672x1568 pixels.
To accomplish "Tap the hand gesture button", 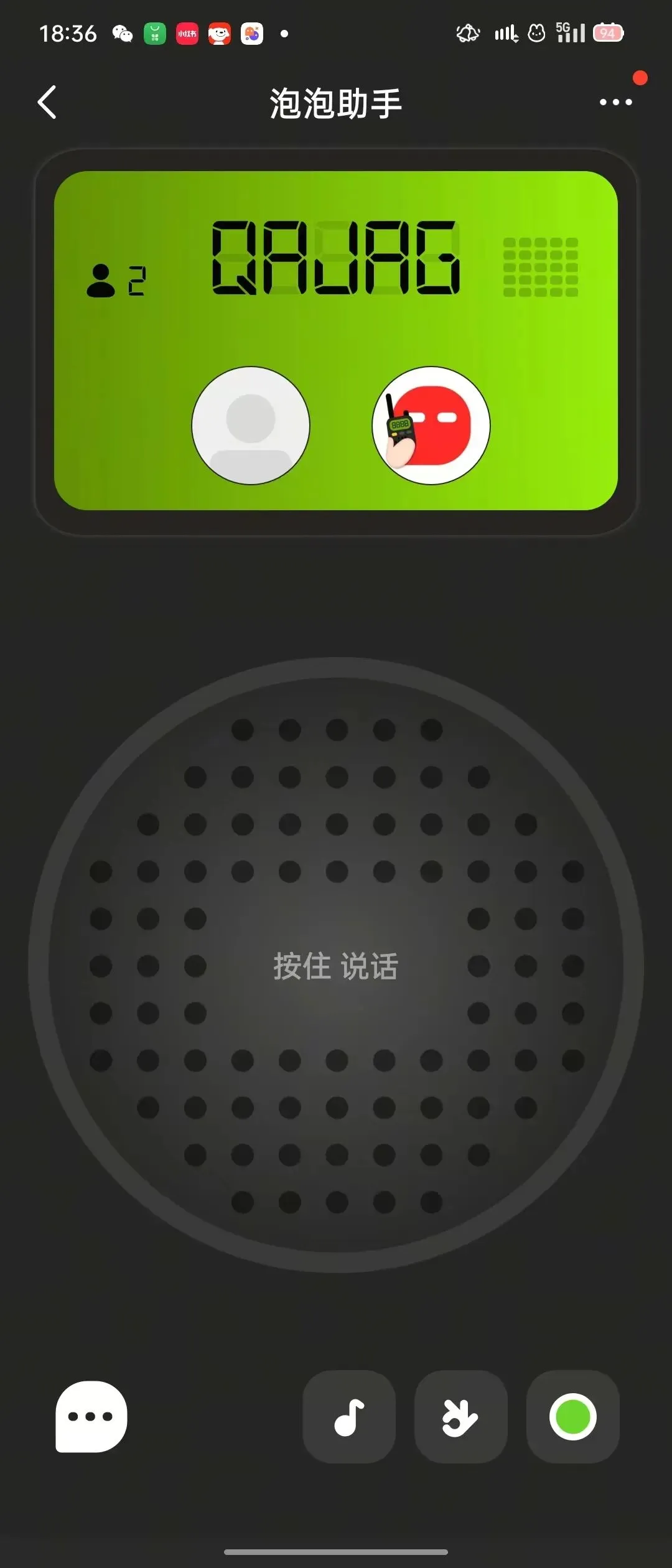I will click(460, 1416).
